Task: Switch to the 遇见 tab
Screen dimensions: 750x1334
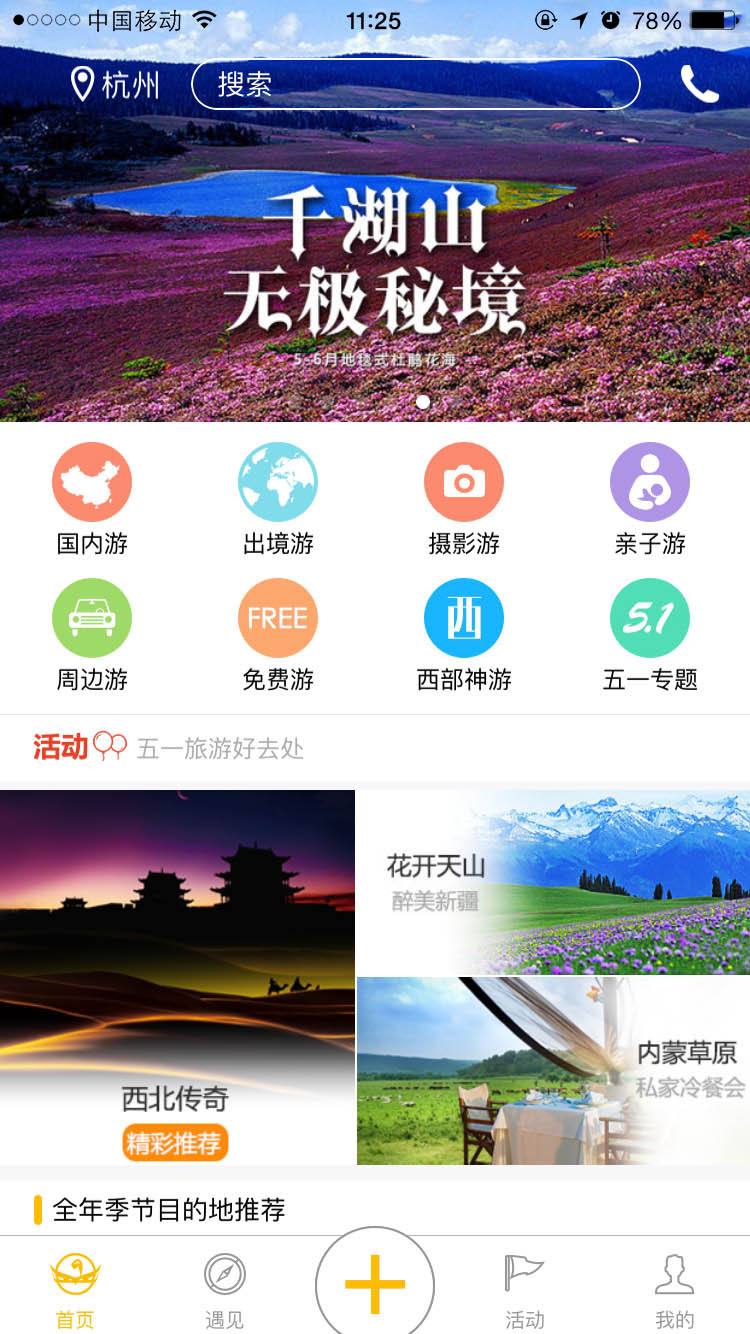Action: [x=224, y=1290]
